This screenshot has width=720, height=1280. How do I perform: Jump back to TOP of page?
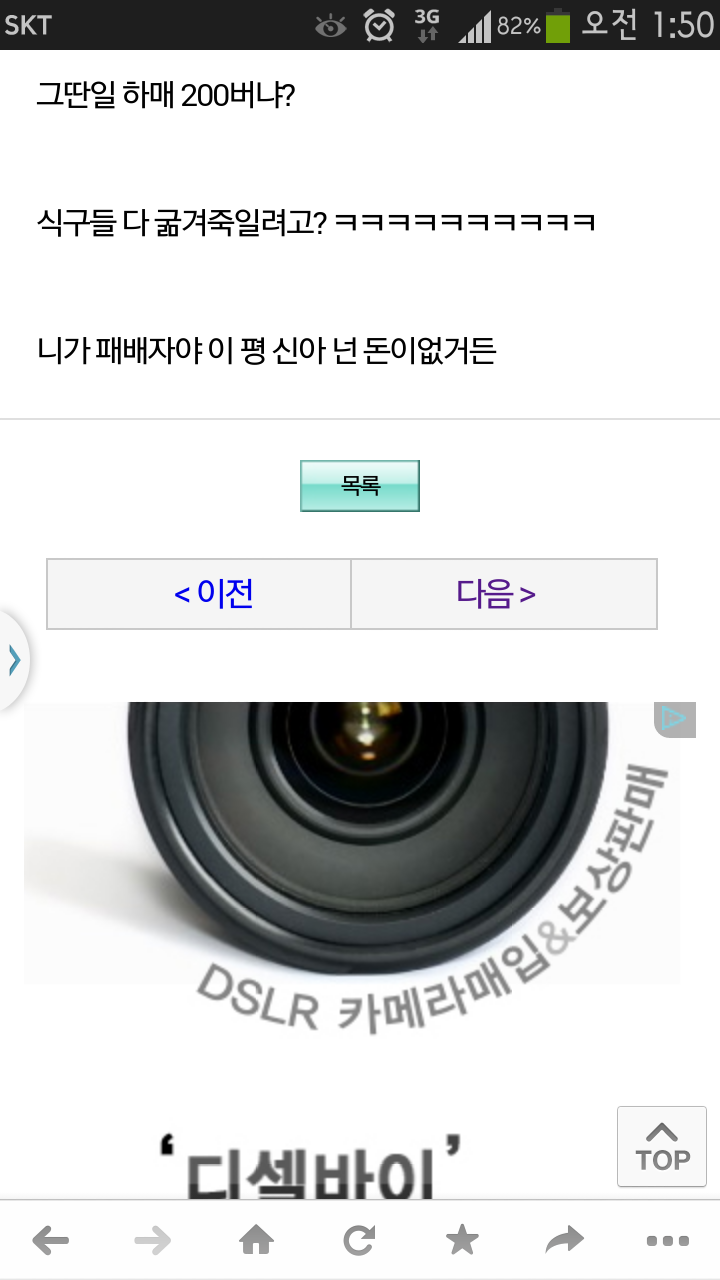662,1147
